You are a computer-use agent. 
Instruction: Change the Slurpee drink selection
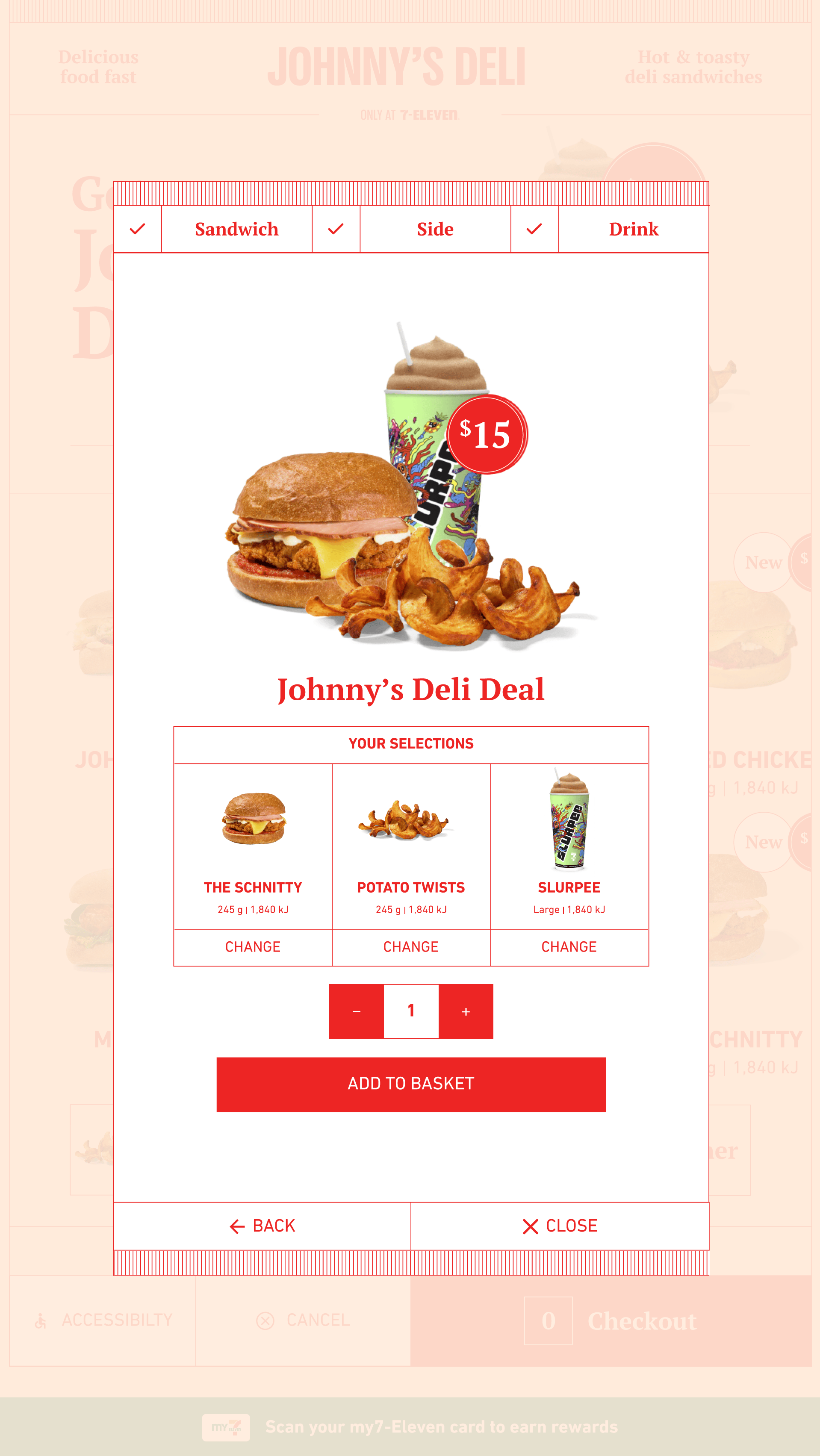(x=569, y=947)
